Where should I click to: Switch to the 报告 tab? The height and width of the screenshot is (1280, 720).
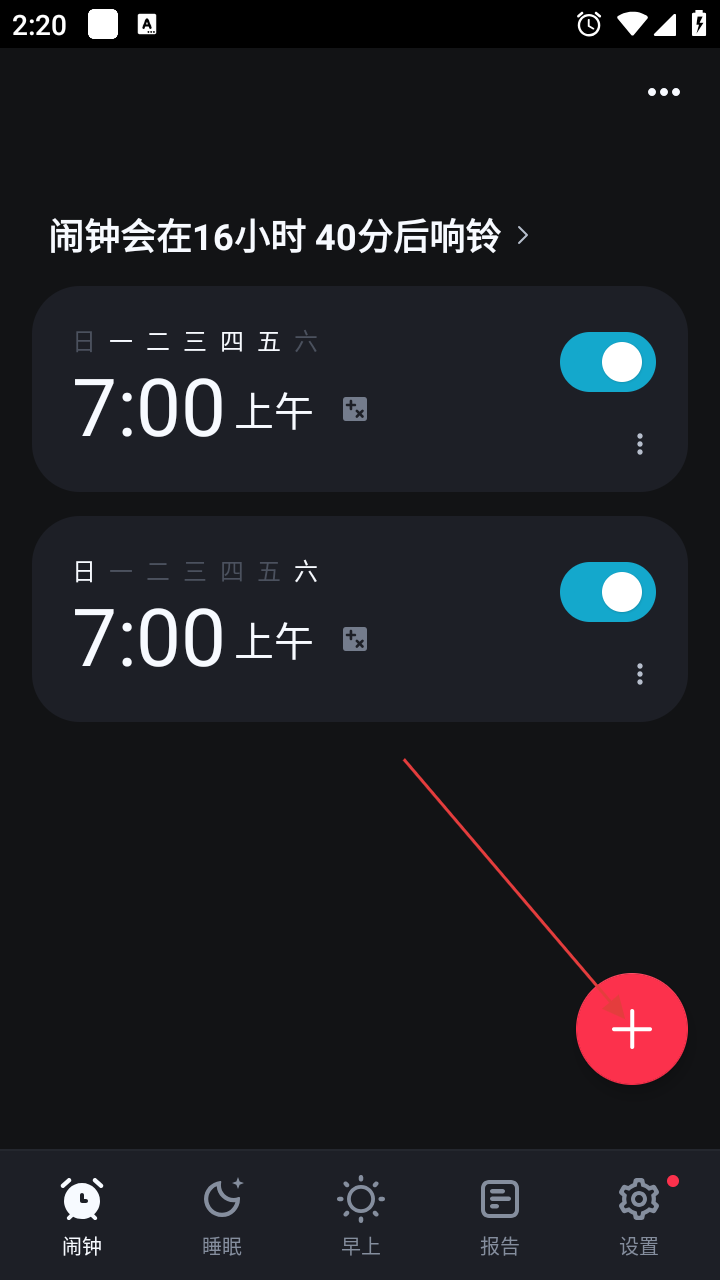[500, 1216]
